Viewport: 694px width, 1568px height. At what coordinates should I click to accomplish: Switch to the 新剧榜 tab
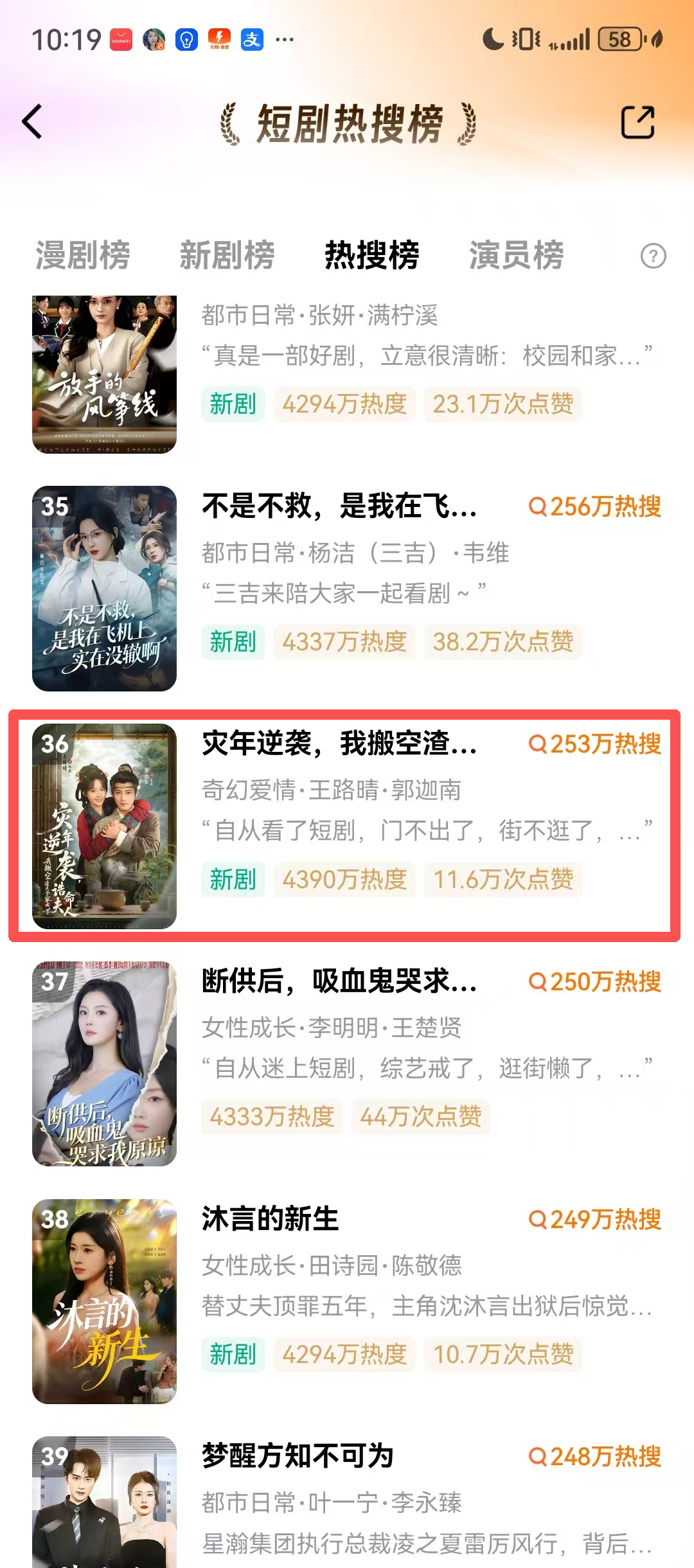click(x=227, y=255)
